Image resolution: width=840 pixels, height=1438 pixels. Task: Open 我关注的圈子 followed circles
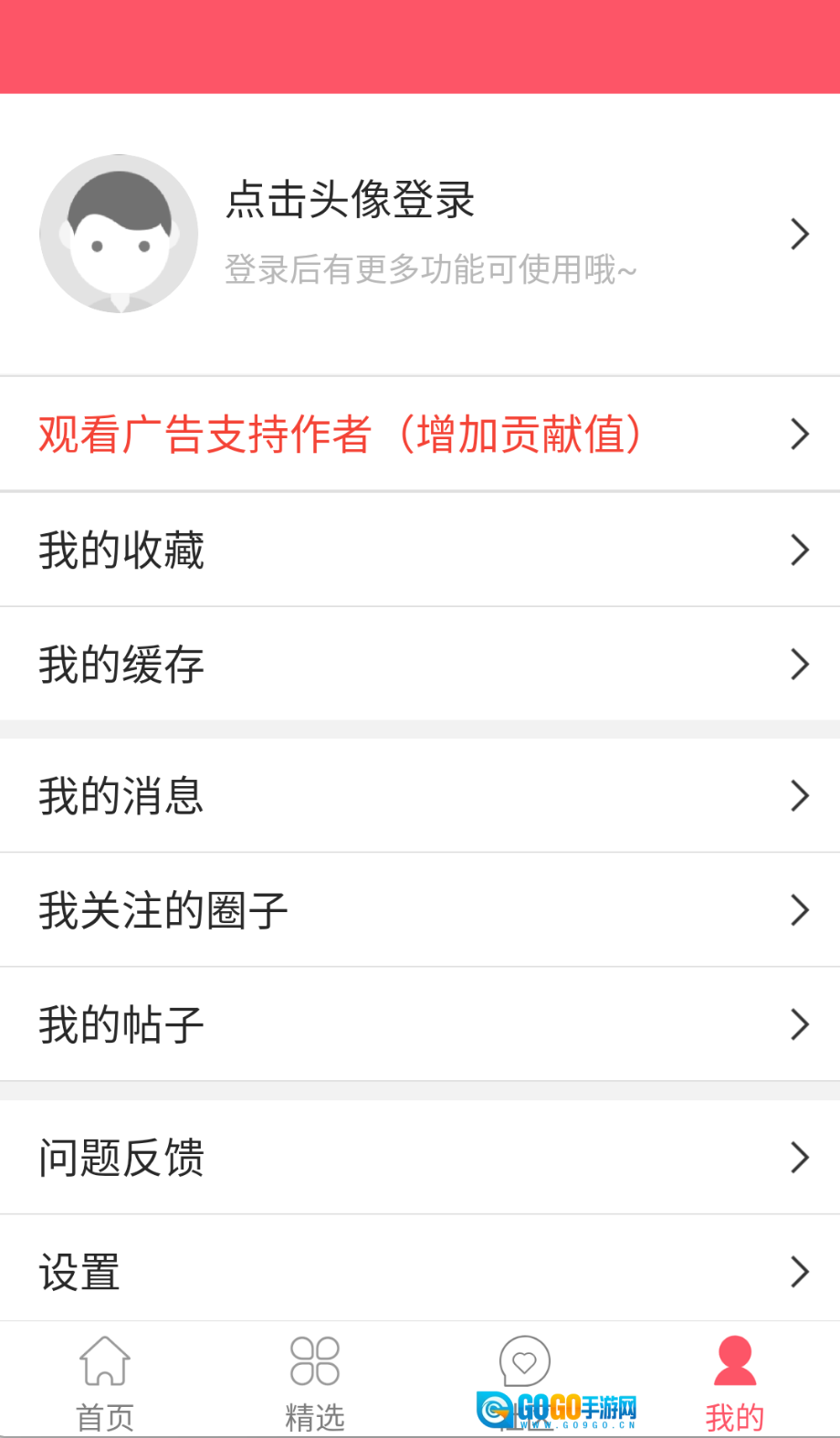coord(420,910)
